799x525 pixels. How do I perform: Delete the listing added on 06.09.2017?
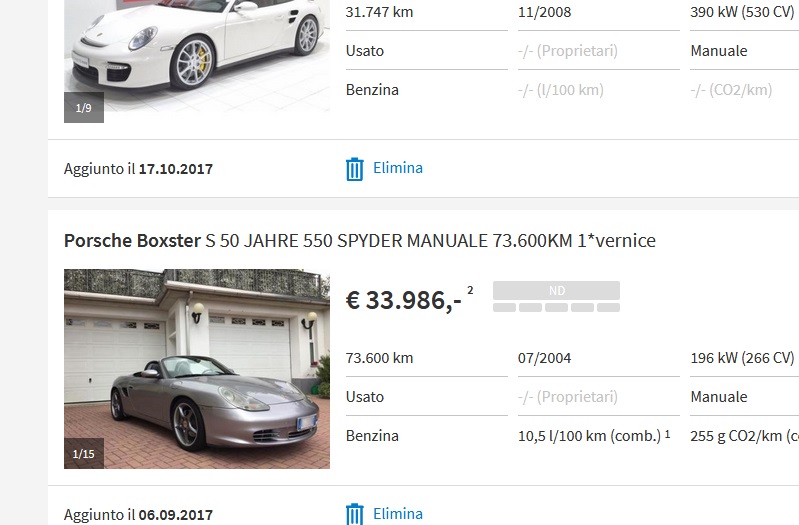click(x=385, y=514)
